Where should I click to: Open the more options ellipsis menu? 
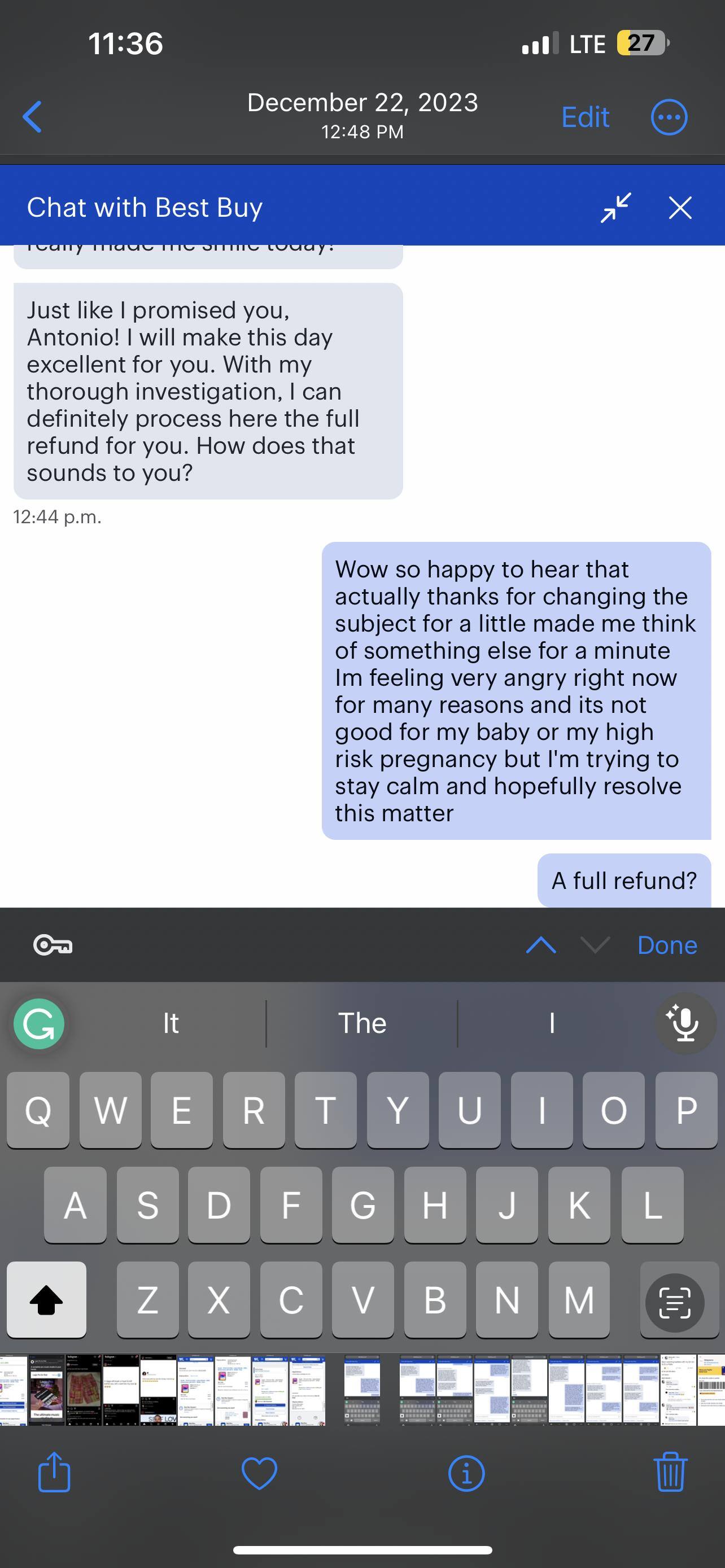click(x=669, y=117)
